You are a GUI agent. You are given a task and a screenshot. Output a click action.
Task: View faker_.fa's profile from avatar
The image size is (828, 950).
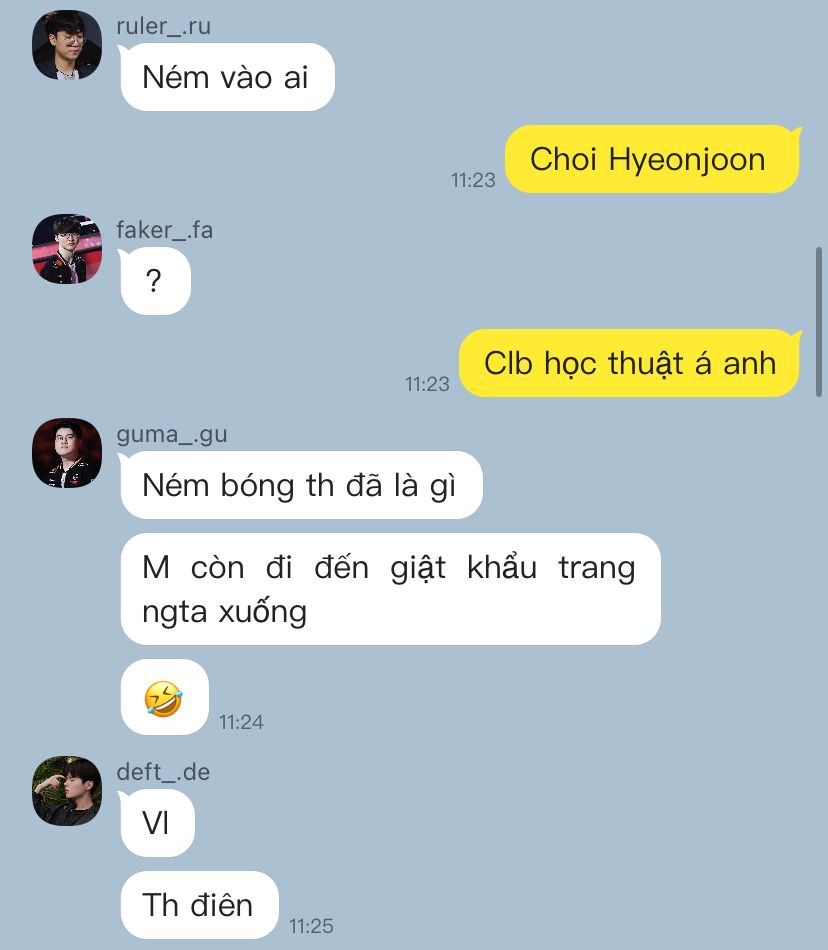[x=67, y=249]
